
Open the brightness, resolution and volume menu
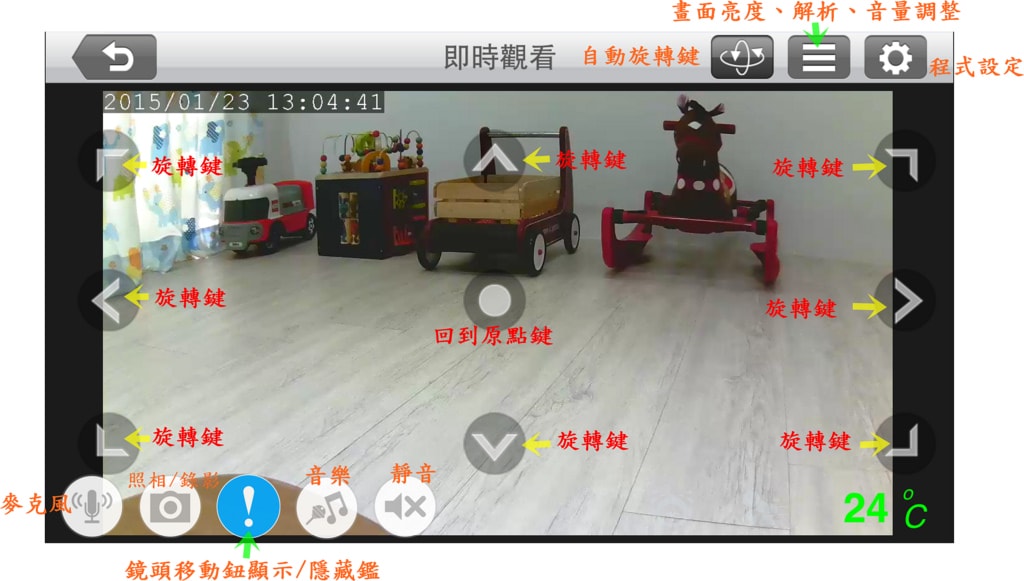818,58
